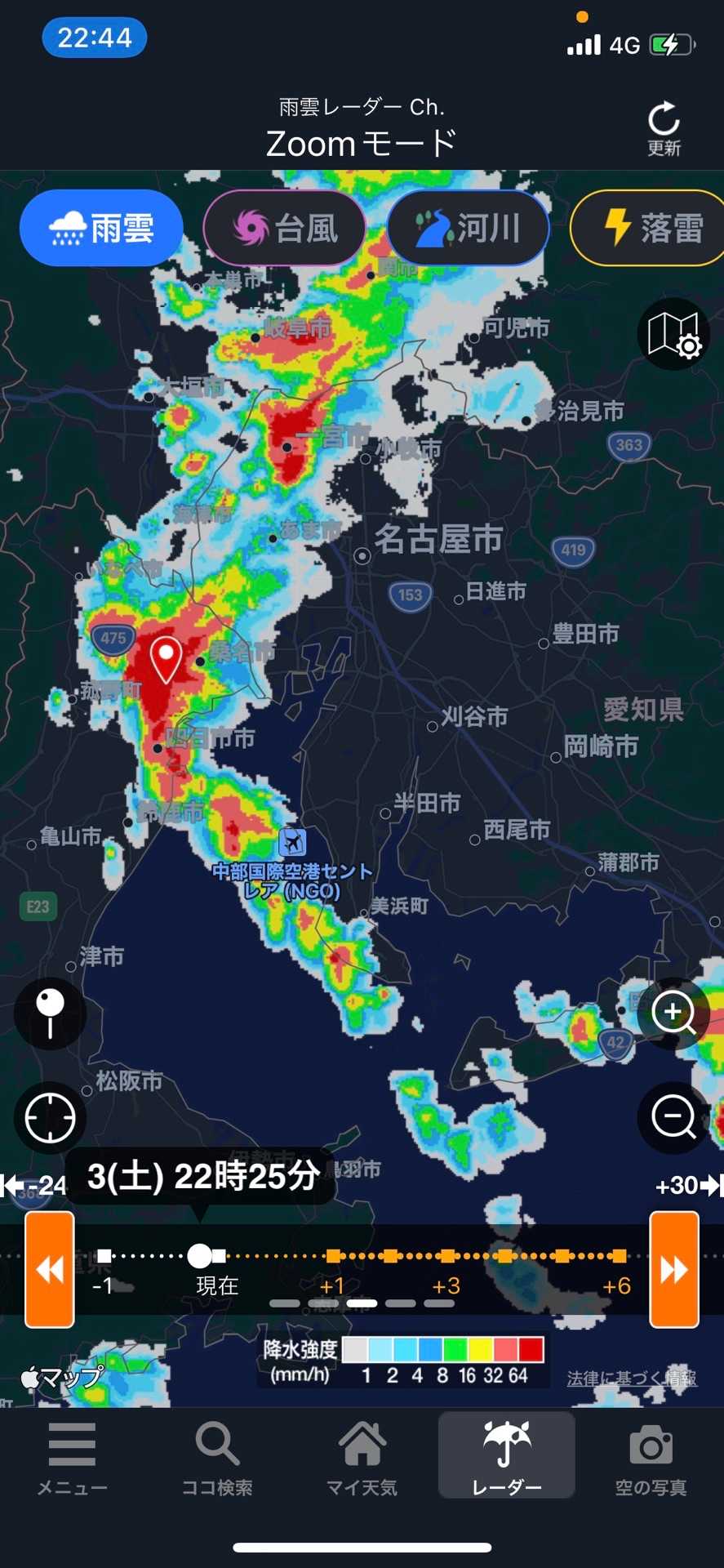Viewport: 724px width, 1568px height.
Task: Step the radar timeline backward
Action: 50,1270
